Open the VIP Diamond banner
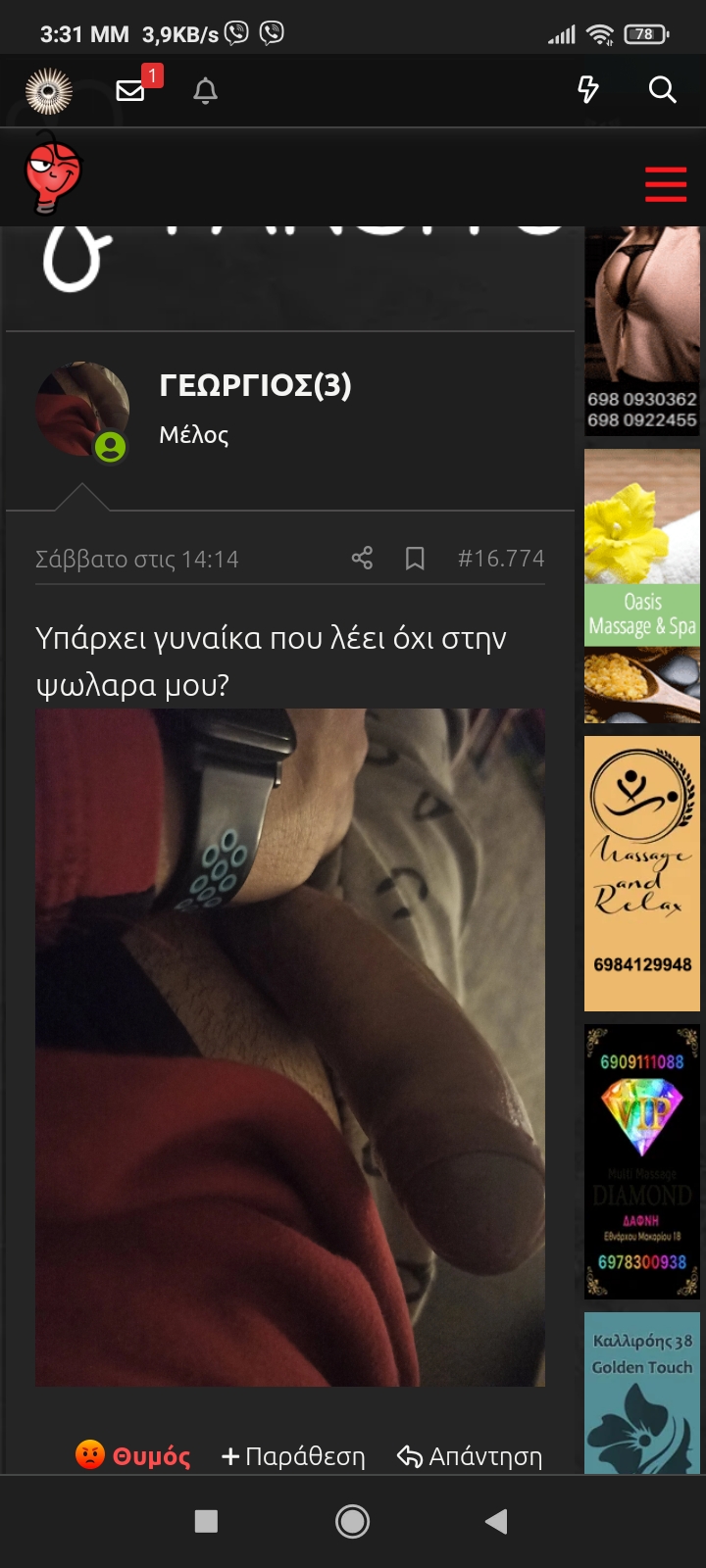This screenshot has height=1568, width=706. tap(642, 1161)
